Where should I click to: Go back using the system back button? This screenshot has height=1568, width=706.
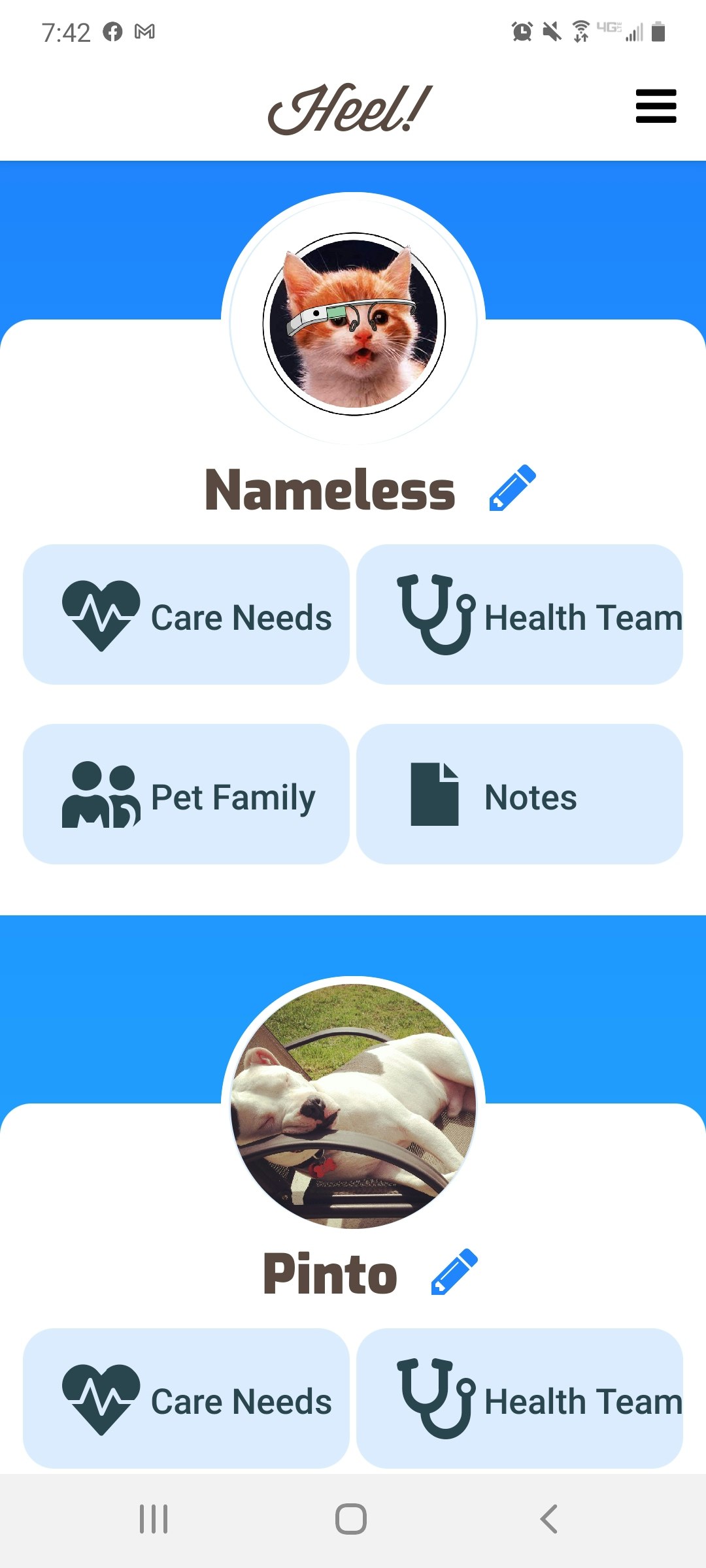[549, 1519]
